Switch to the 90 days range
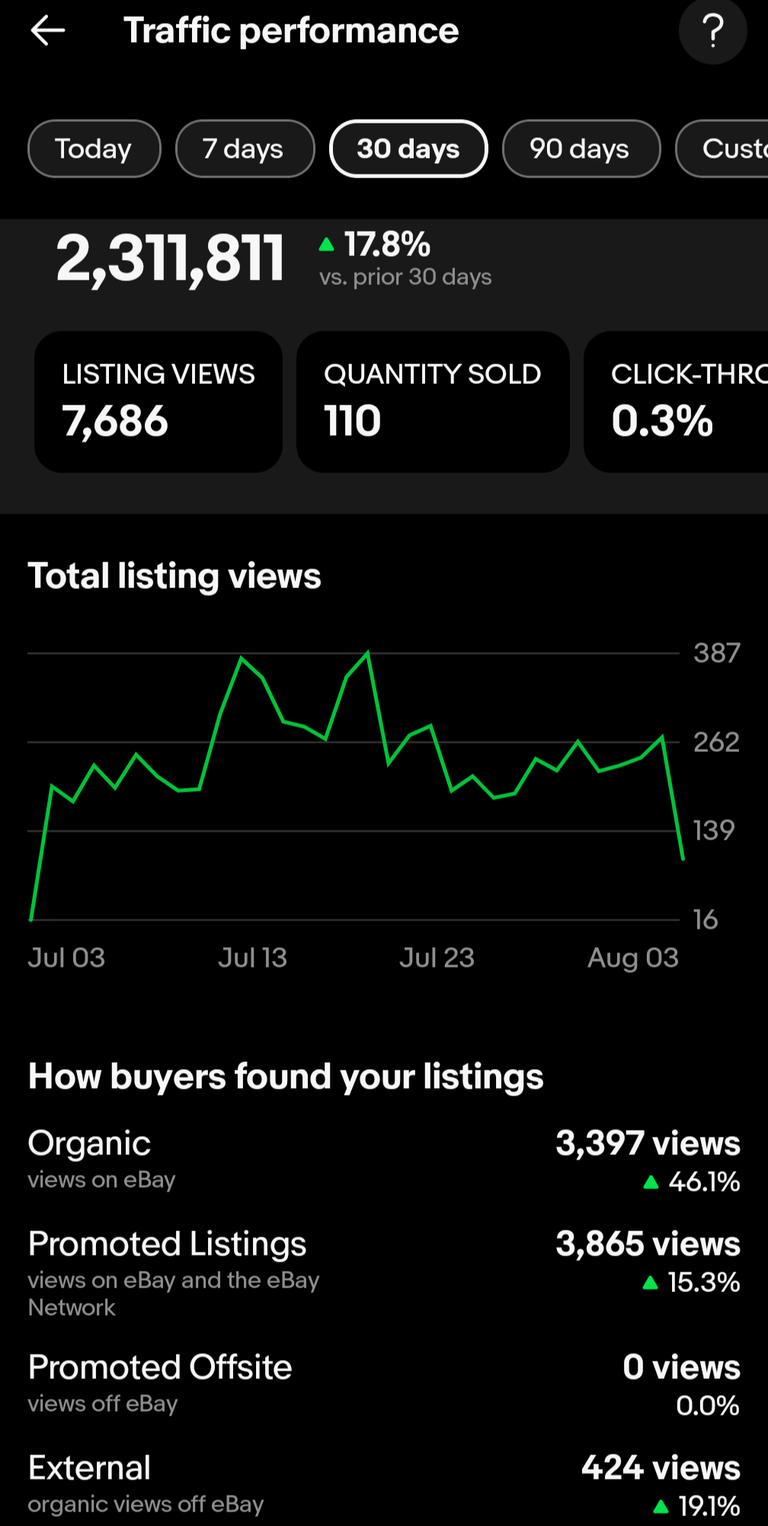This screenshot has height=1526, width=768. tap(581, 149)
